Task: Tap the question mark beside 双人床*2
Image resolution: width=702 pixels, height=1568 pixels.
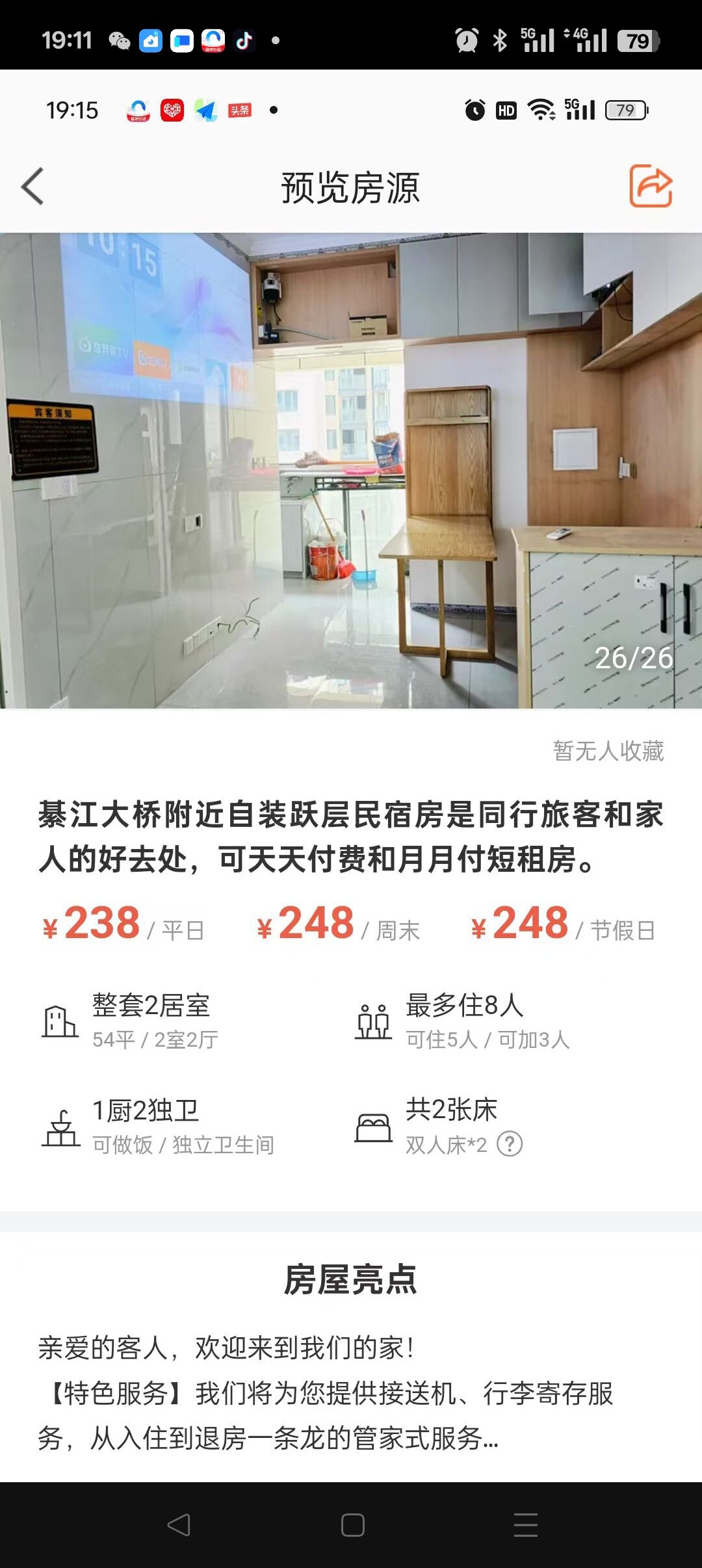Action: [510, 1144]
